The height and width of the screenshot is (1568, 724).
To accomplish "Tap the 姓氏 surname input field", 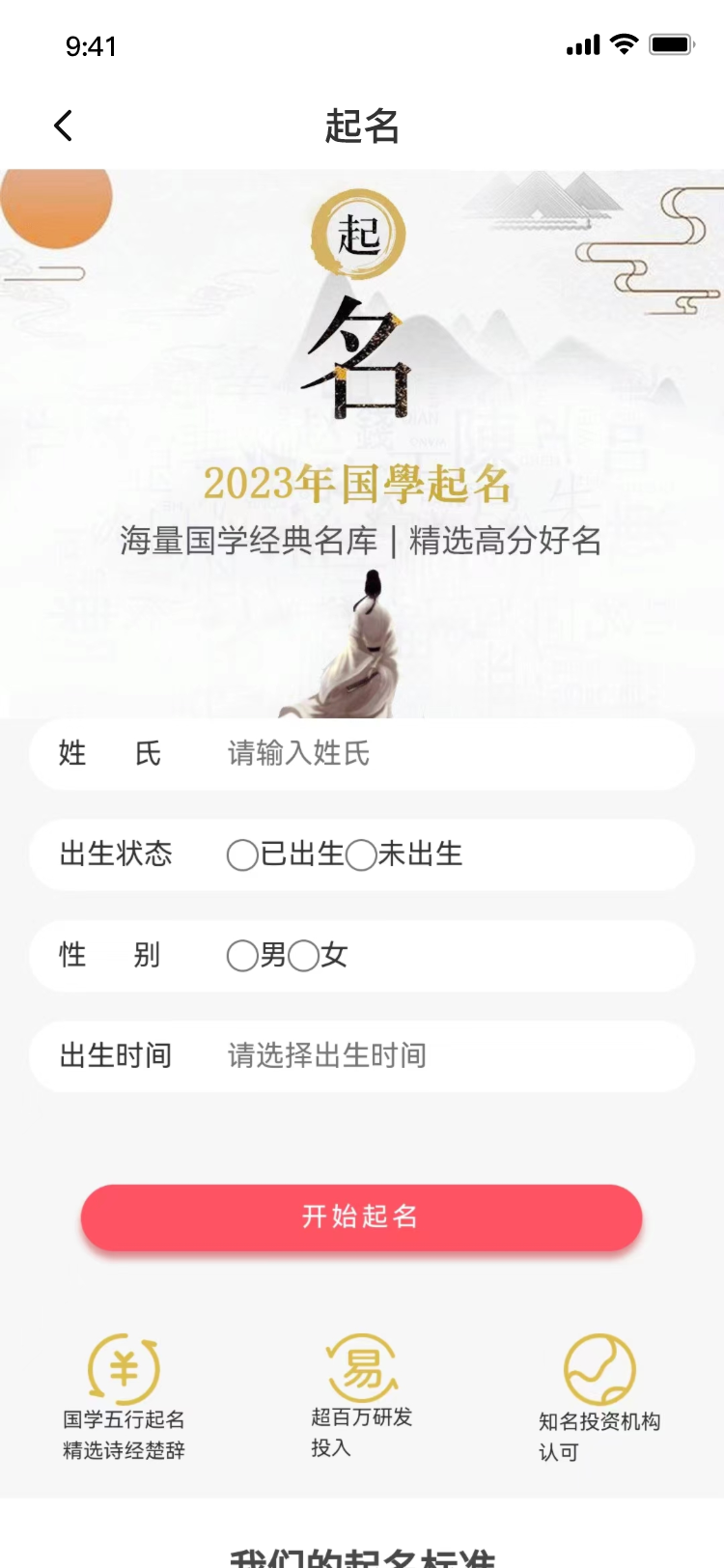I will (x=434, y=754).
